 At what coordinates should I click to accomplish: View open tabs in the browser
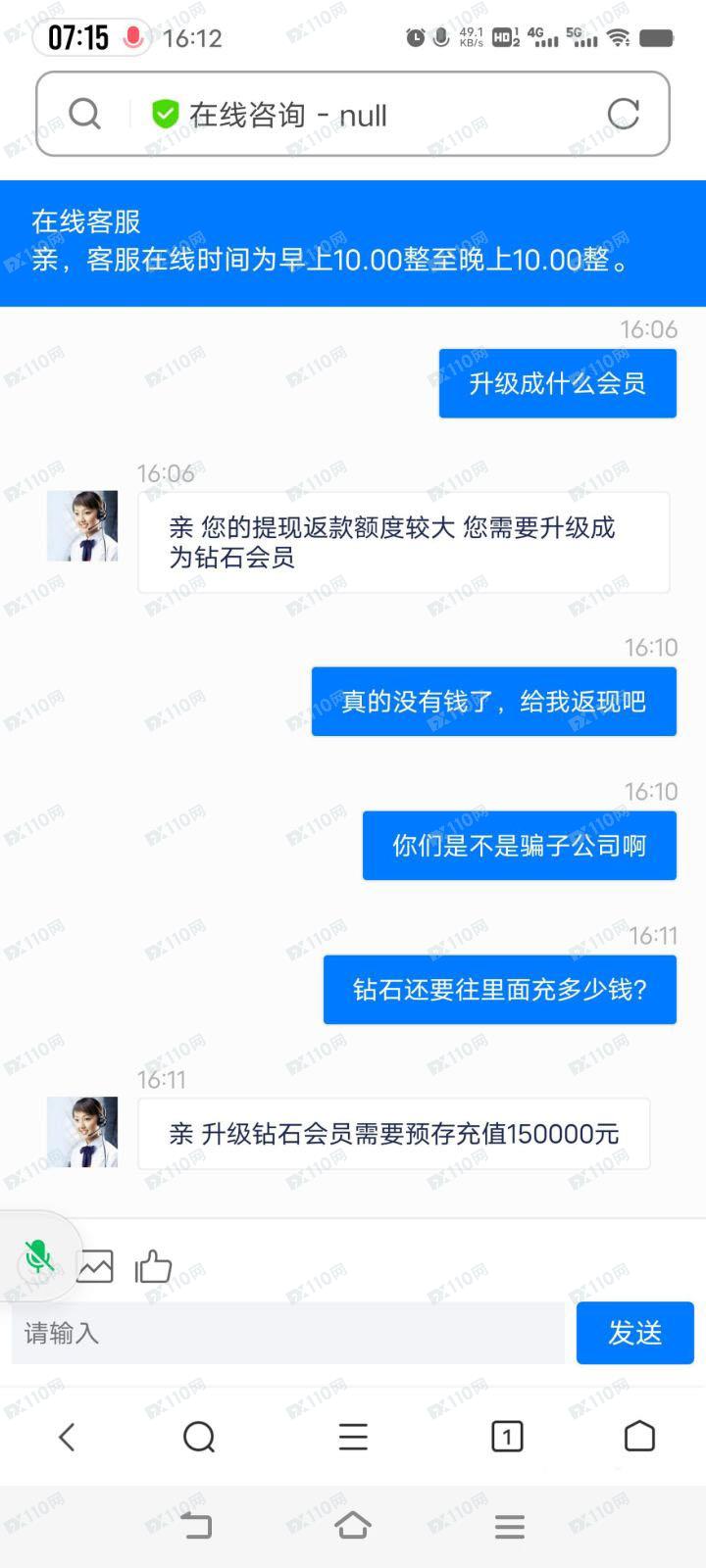[506, 1437]
